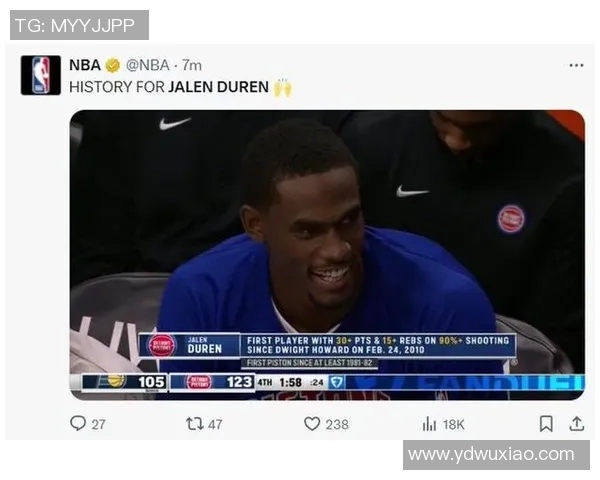Share the NBA tweet
Screen dimensions: 600x480
coord(576,424)
